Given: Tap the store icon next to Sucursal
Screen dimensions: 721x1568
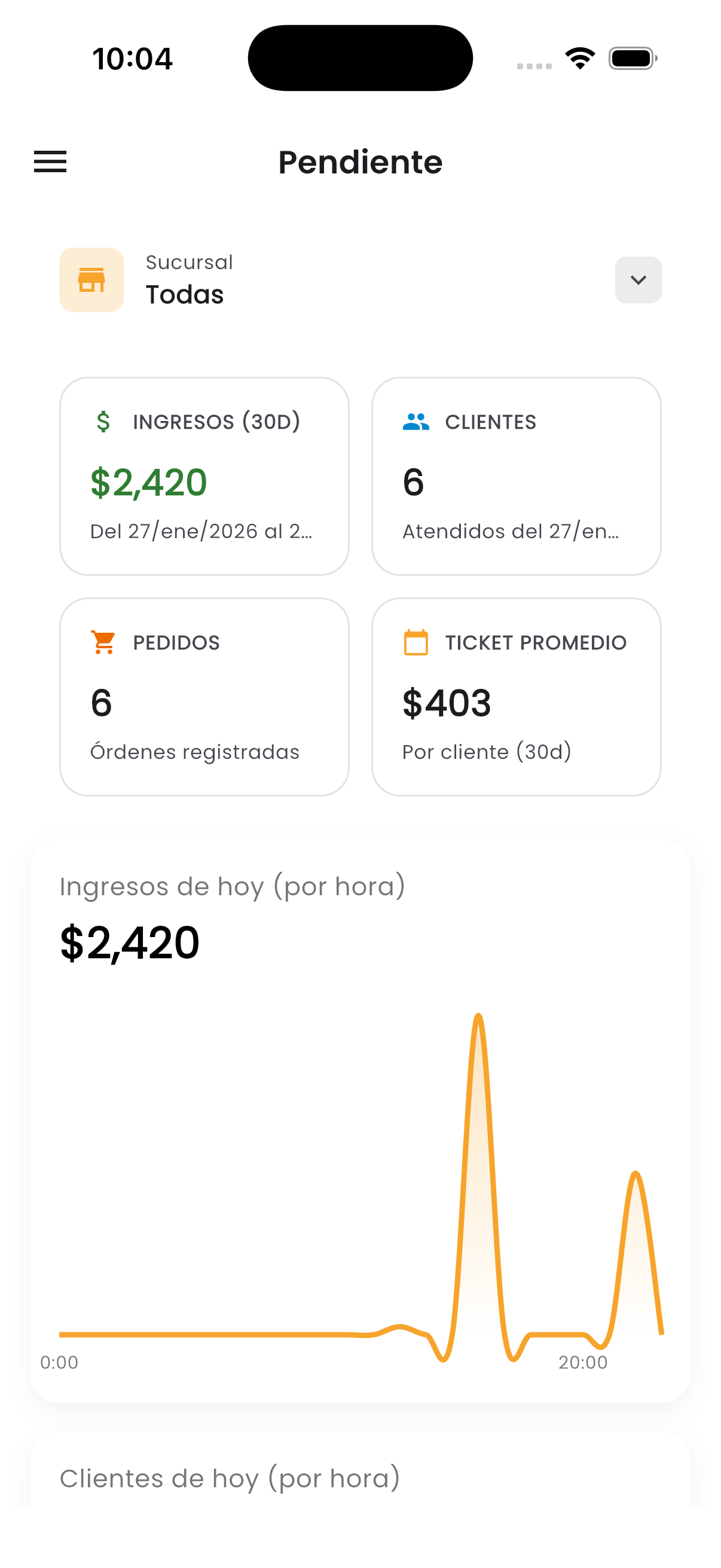Looking at the screenshot, I should point(91,279).
